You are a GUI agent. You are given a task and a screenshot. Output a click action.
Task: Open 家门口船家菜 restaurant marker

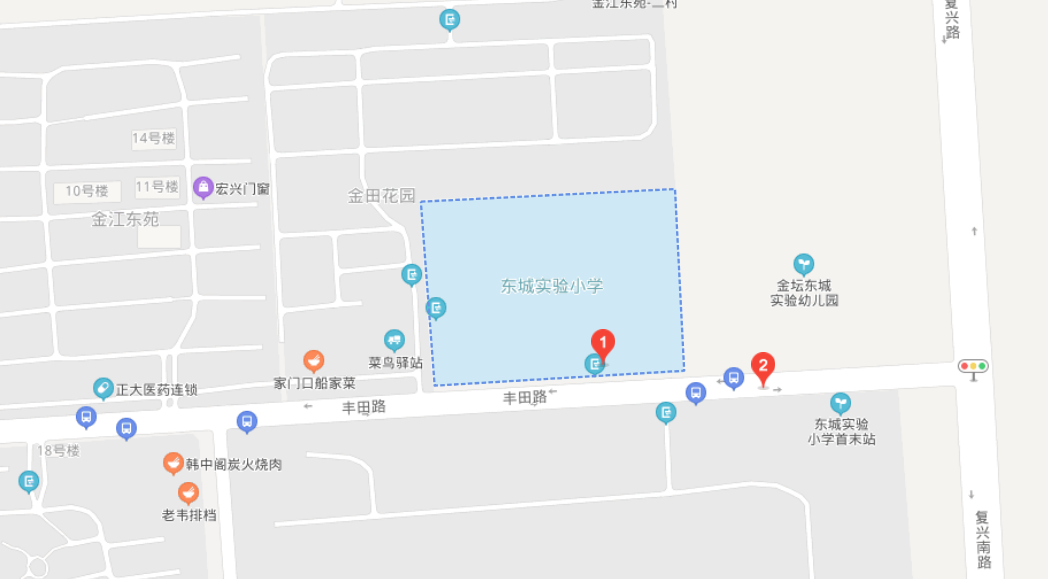click(314, 361)
